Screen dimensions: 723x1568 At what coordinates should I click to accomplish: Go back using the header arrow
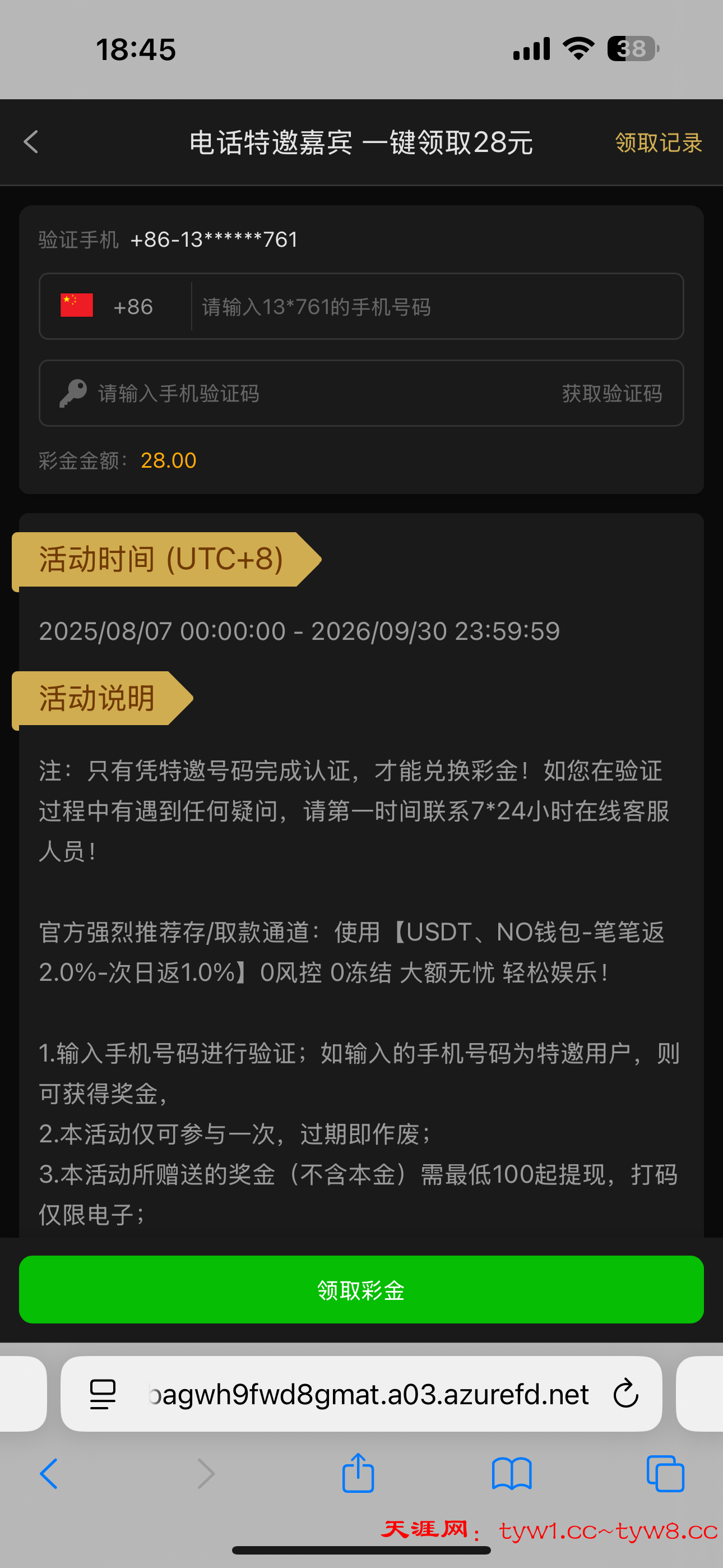pyautogui.click(x=31, y=142)
